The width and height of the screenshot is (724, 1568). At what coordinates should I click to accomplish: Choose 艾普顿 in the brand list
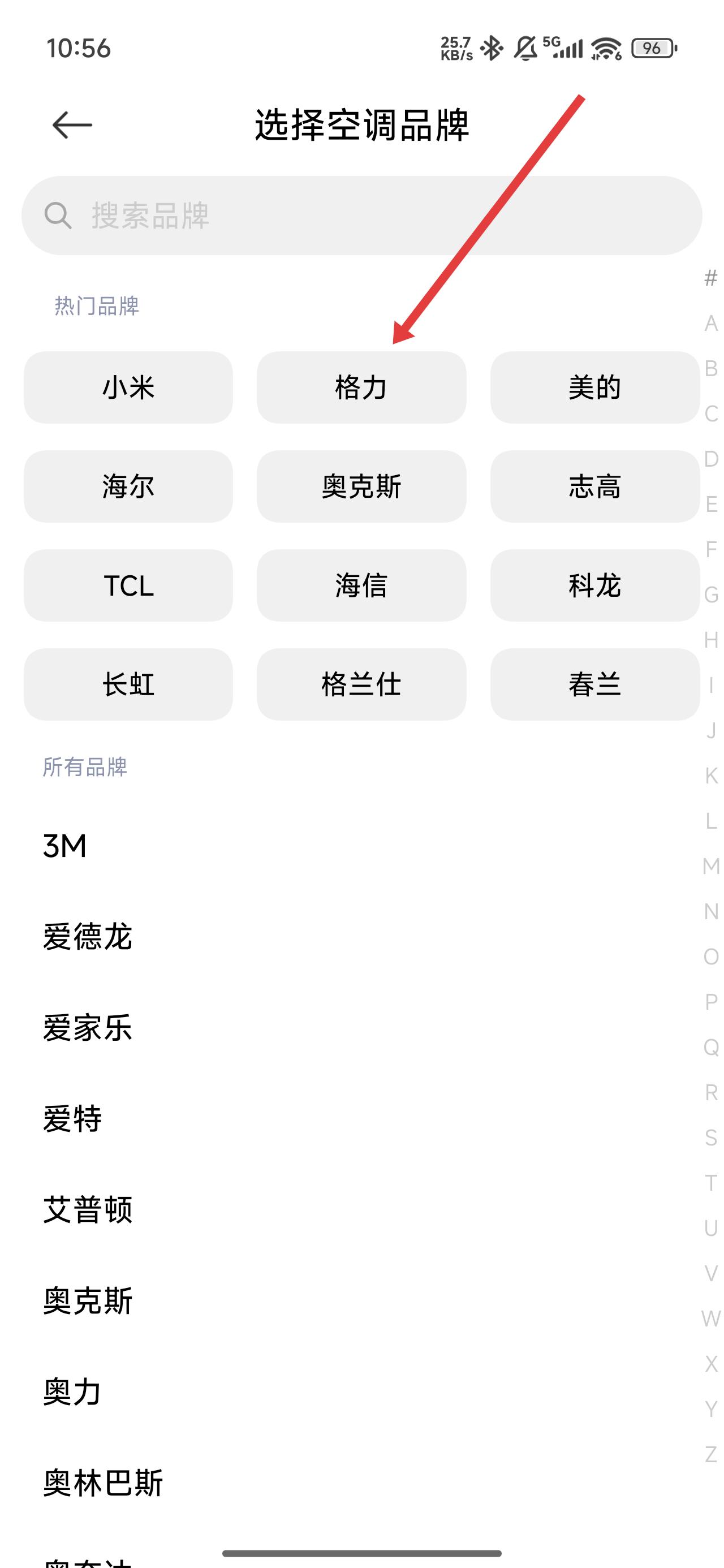[88, 1209]
